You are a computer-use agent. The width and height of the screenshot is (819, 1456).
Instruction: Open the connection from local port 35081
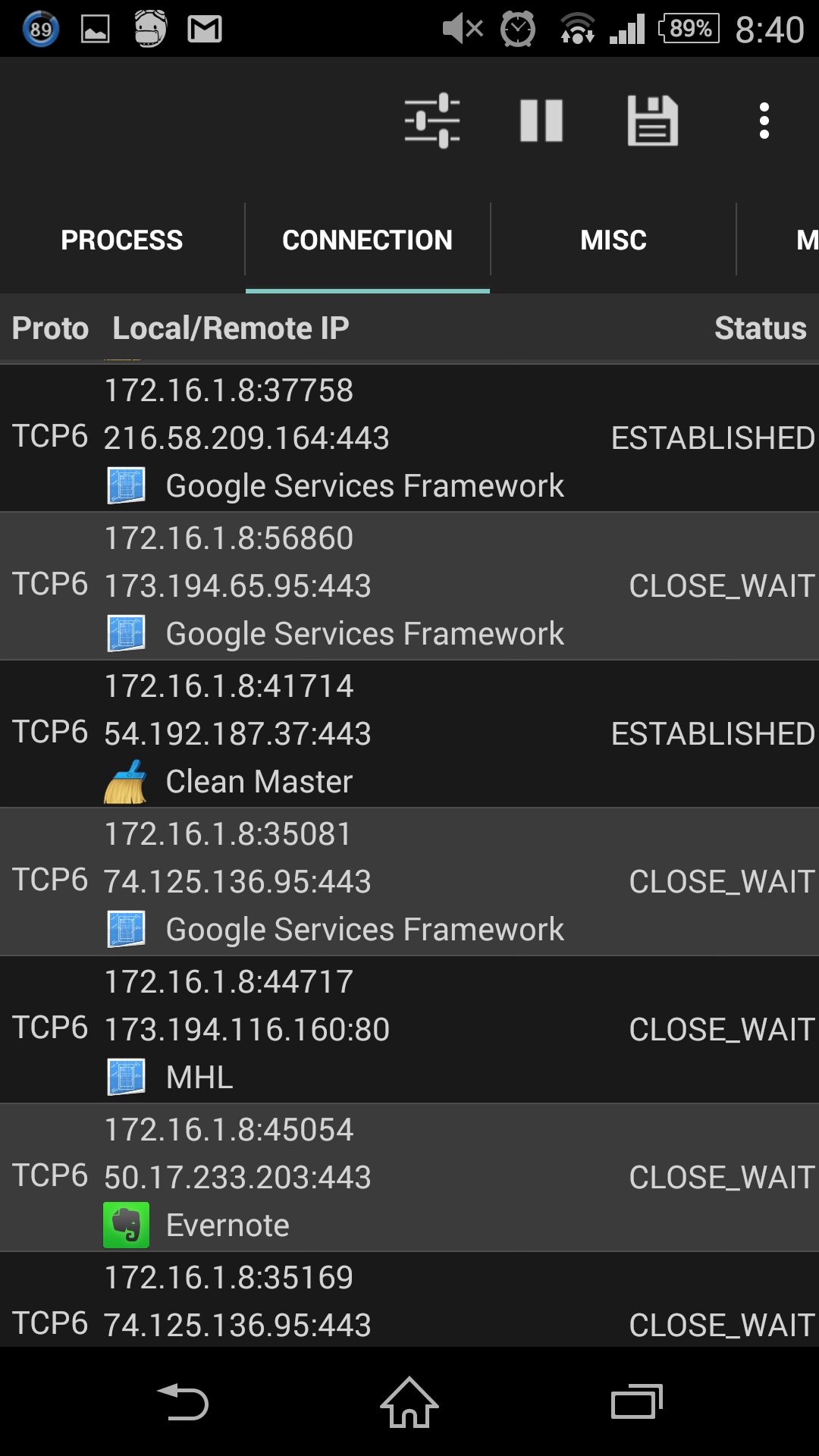(x=409, y=882)
